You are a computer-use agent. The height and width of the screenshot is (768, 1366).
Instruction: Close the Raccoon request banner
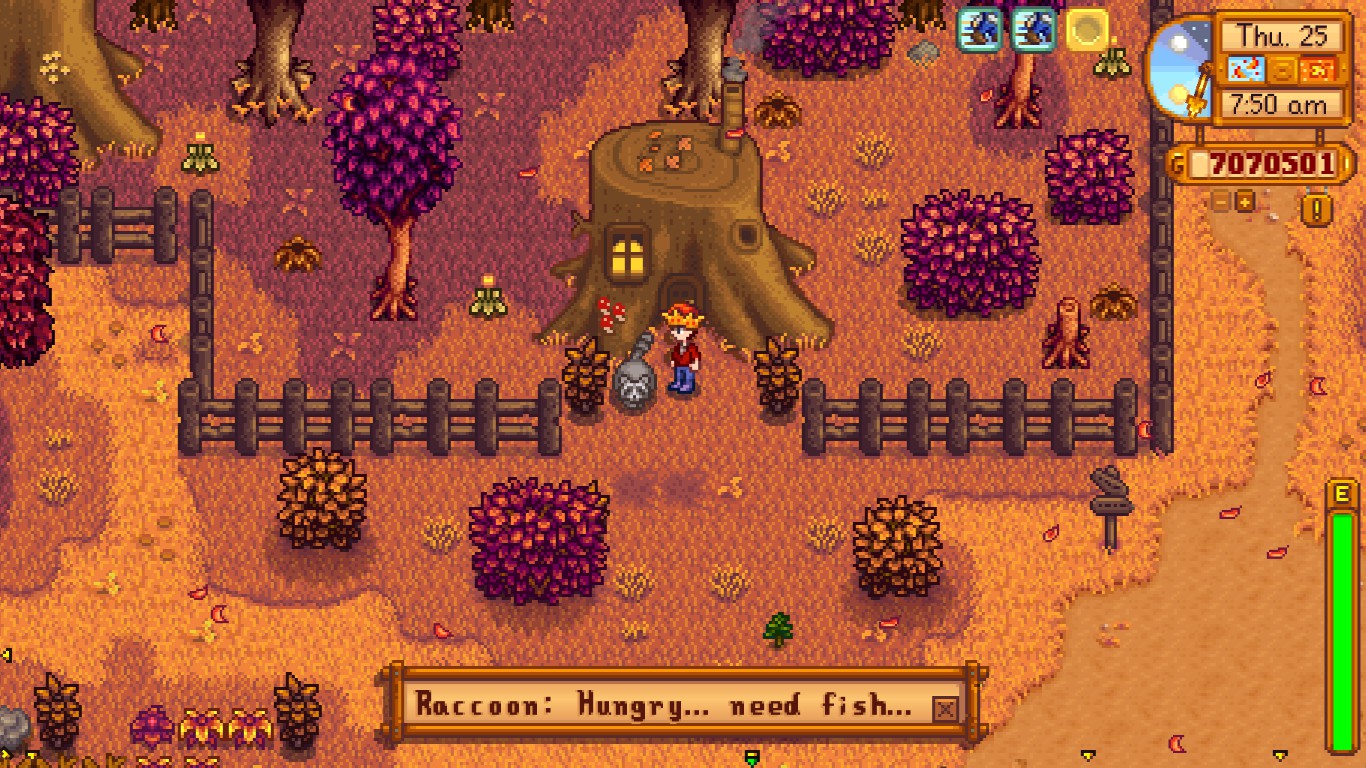point(944,709)
